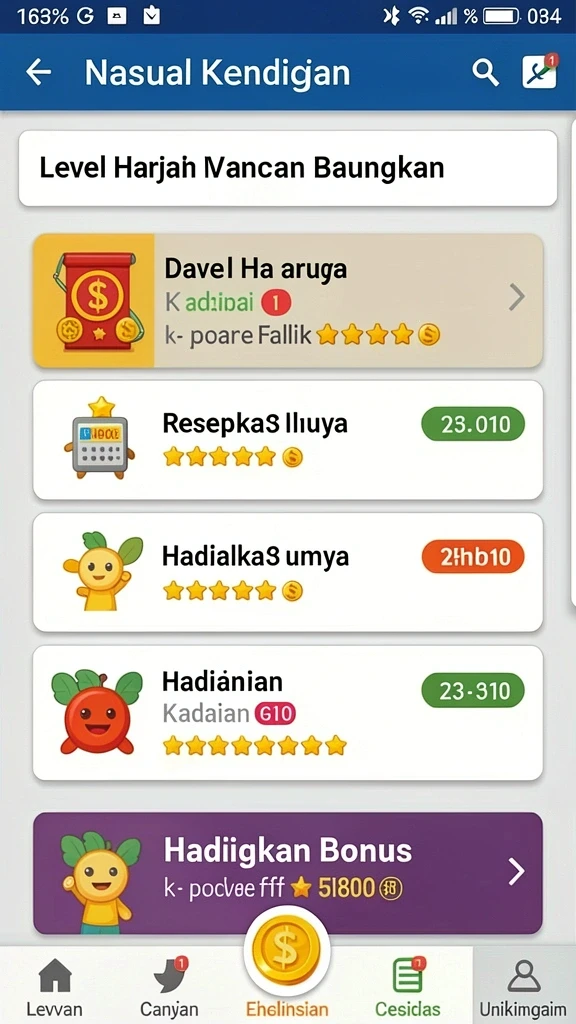Open the Hadianian card
This screenshot has width=576, height=1024.
point(288,712)
